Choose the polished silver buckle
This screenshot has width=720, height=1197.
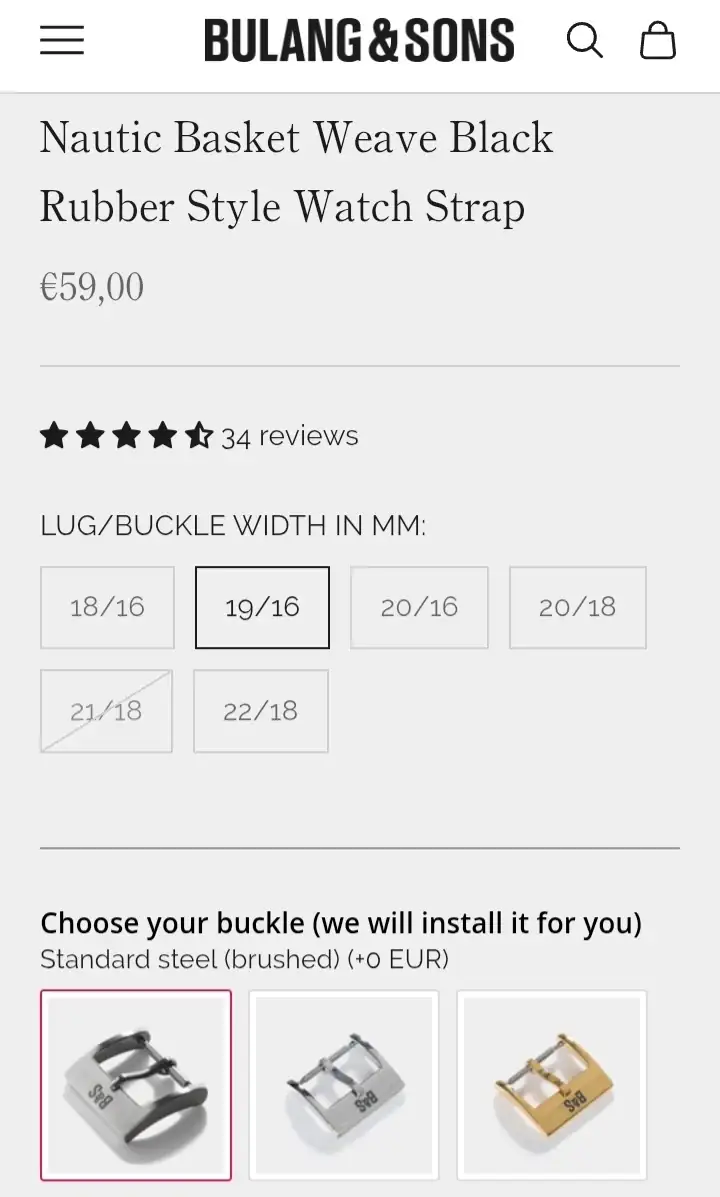point(344,1085)
